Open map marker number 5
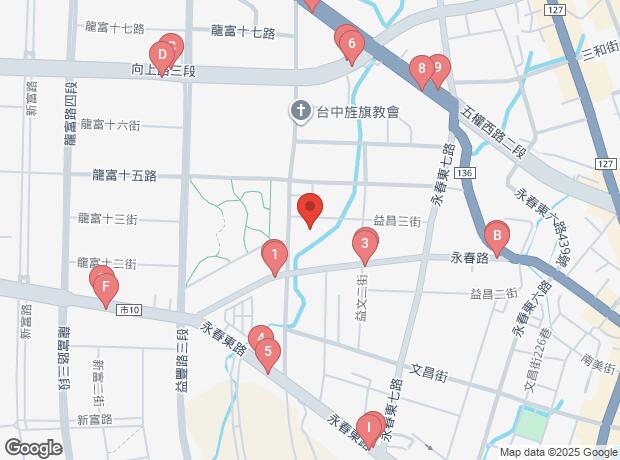Screen dimensions: 620x460 click(268, 353)
